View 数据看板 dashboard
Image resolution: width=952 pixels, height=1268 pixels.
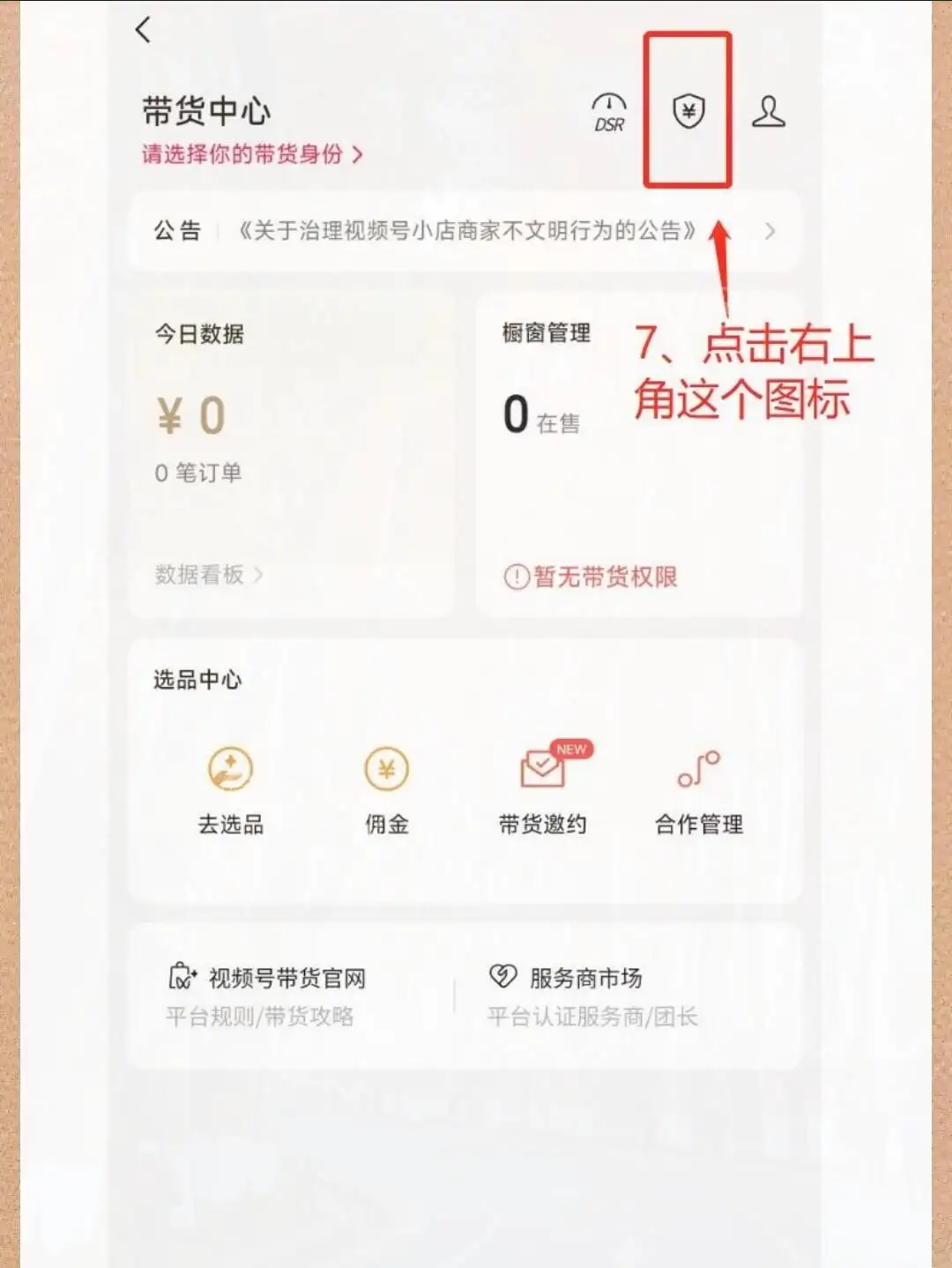(x=208, y=575)
